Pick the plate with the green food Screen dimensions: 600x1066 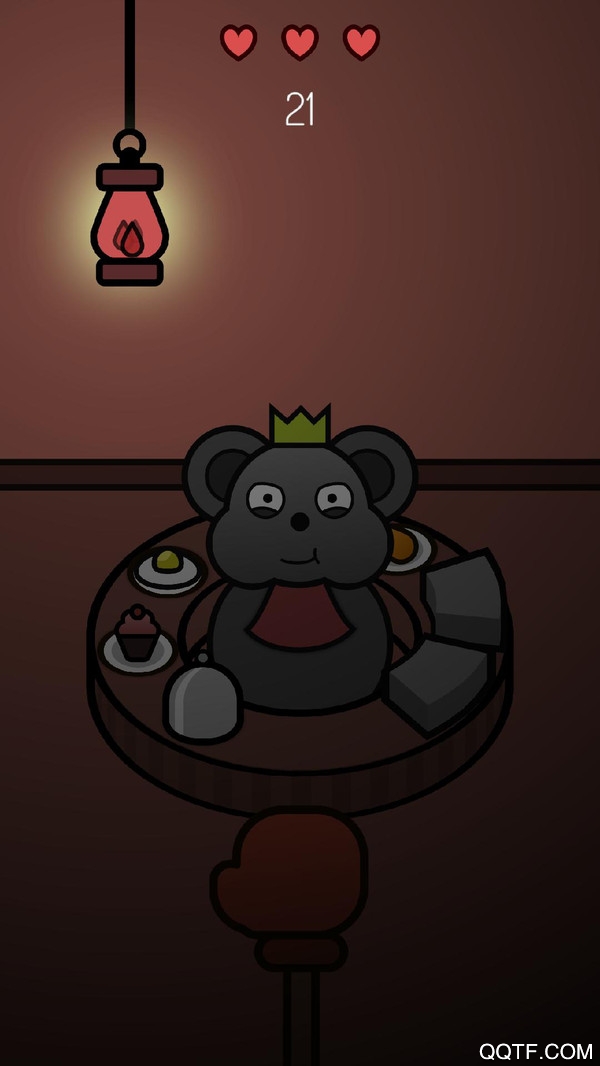tap(167, 567)
